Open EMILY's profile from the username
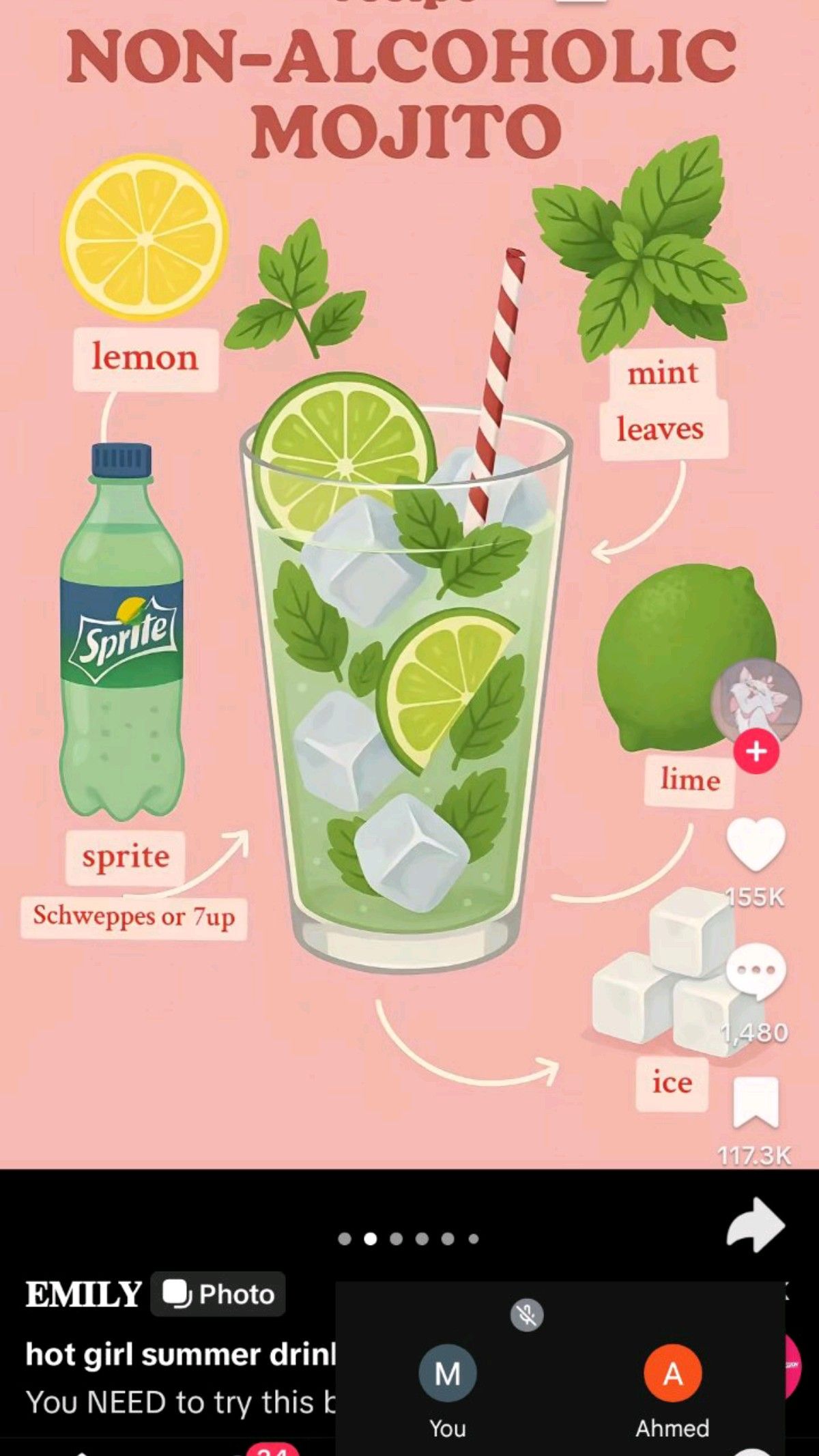 point(83,1294)
